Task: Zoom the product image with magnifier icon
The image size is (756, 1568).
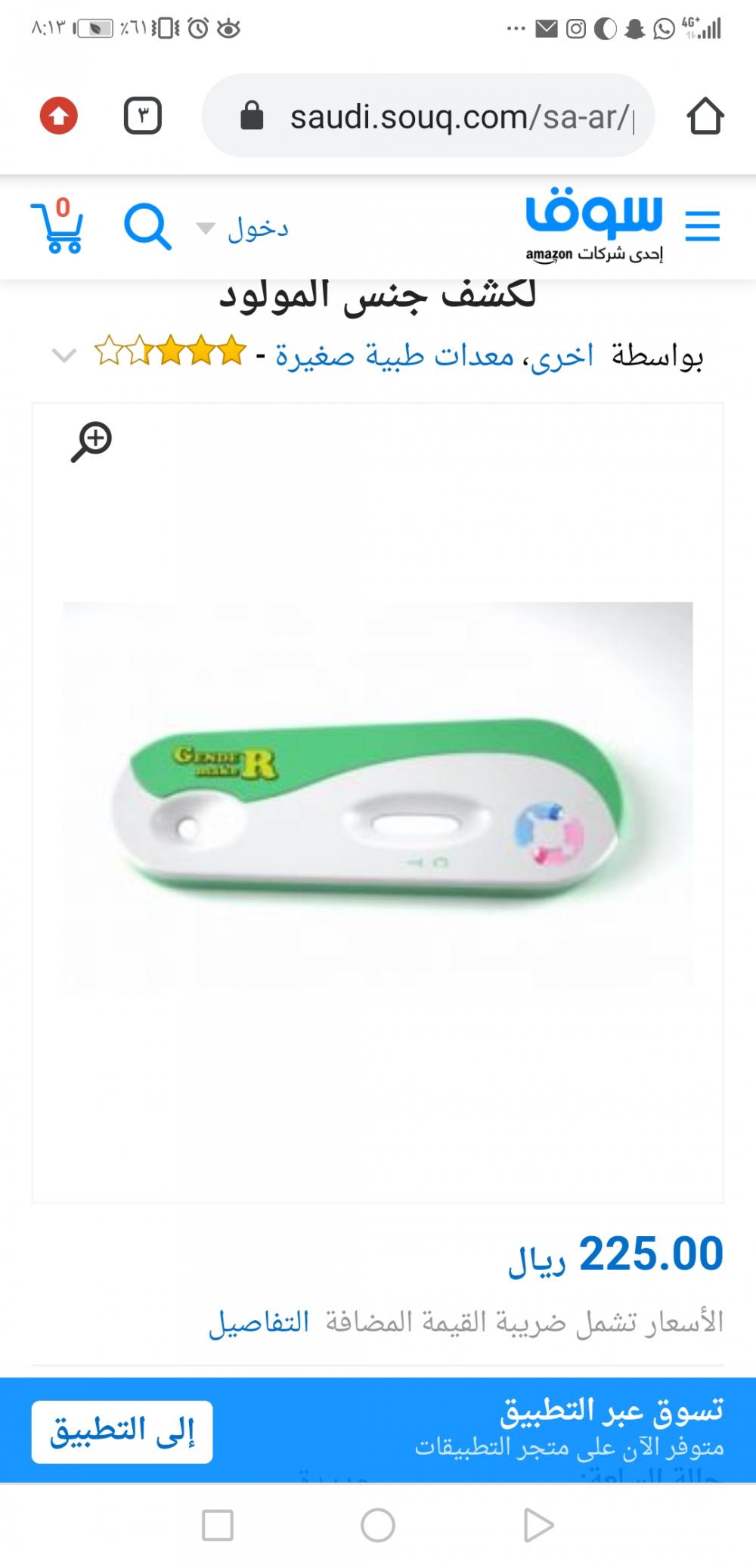Action: tap(91, 442)
